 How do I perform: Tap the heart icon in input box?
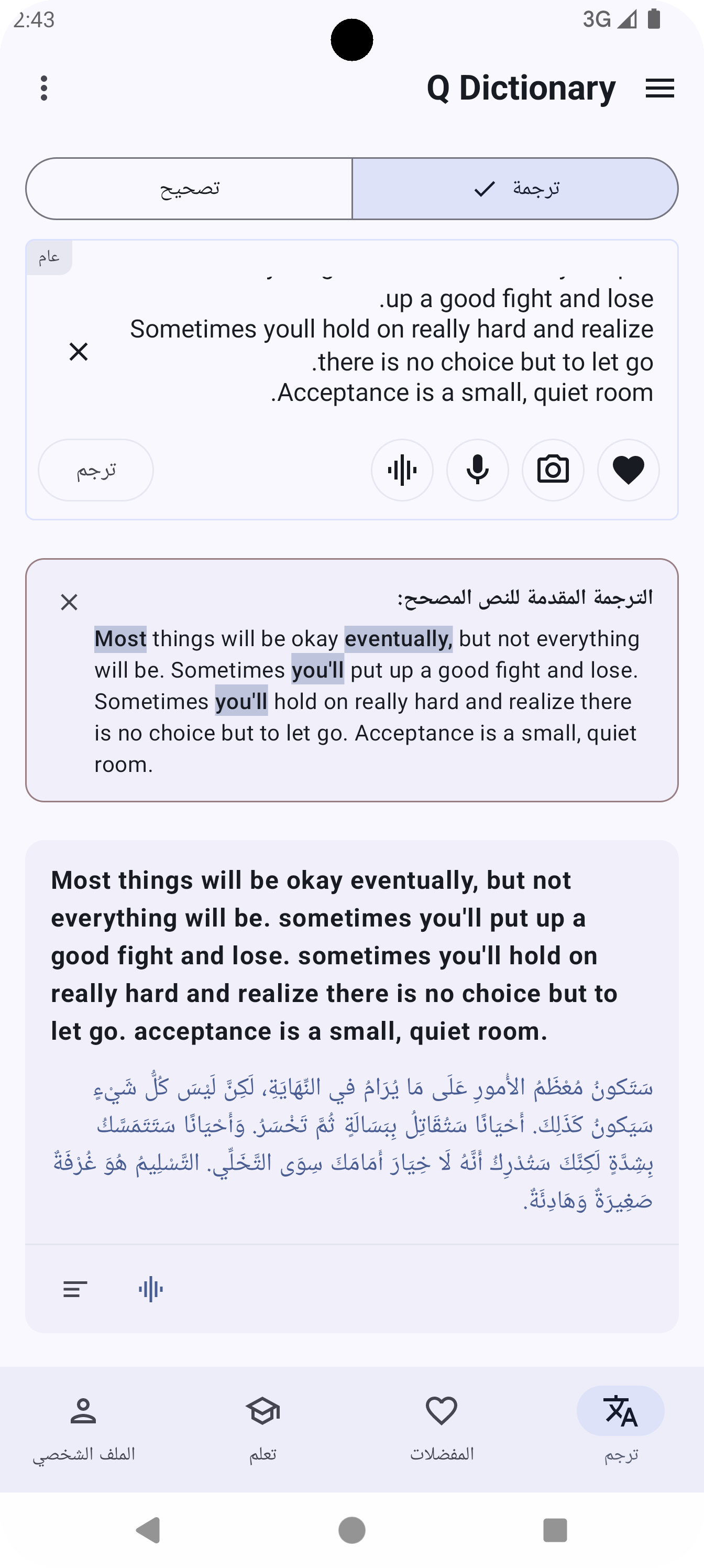pyautogui.click(x=629, y=470)
